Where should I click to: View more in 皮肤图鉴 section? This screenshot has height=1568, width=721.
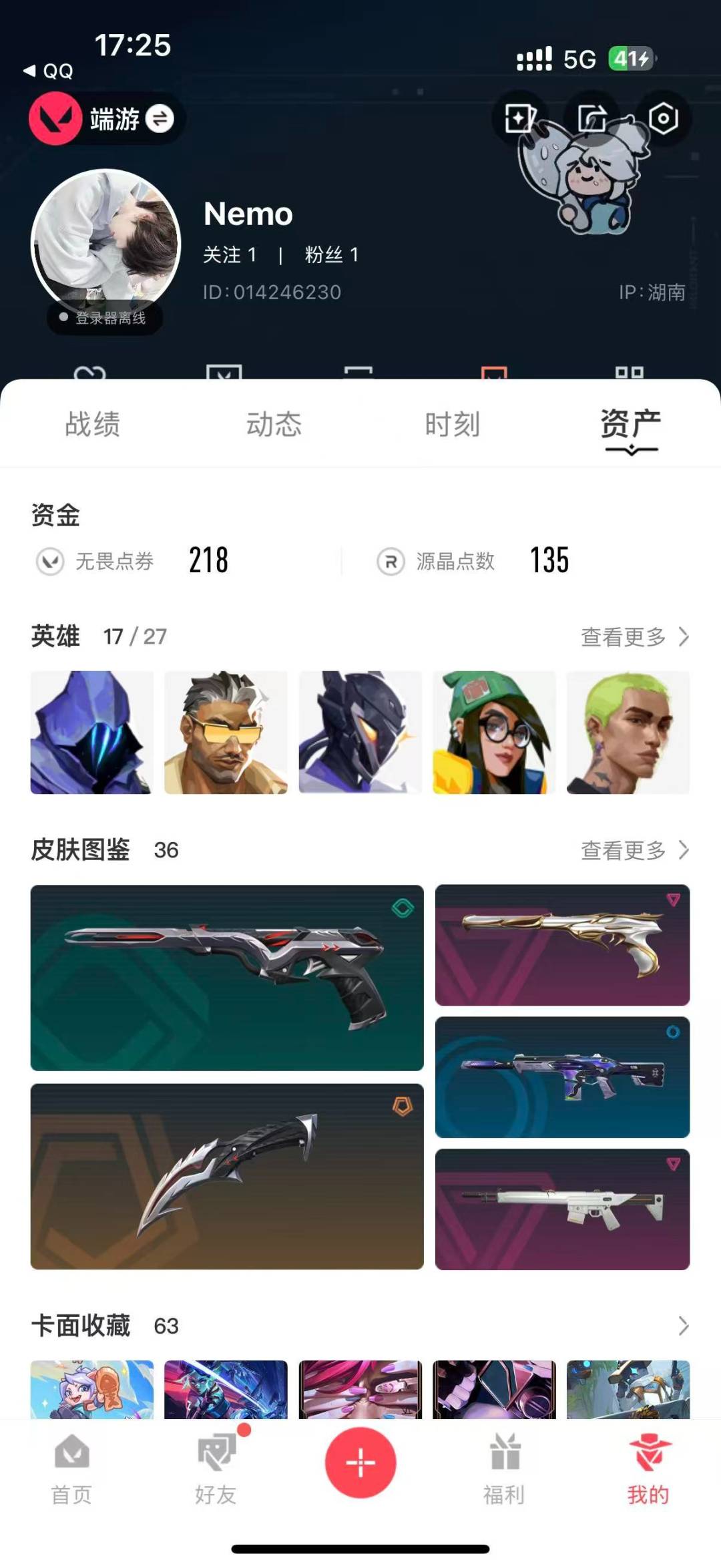(x=634, y=850)
